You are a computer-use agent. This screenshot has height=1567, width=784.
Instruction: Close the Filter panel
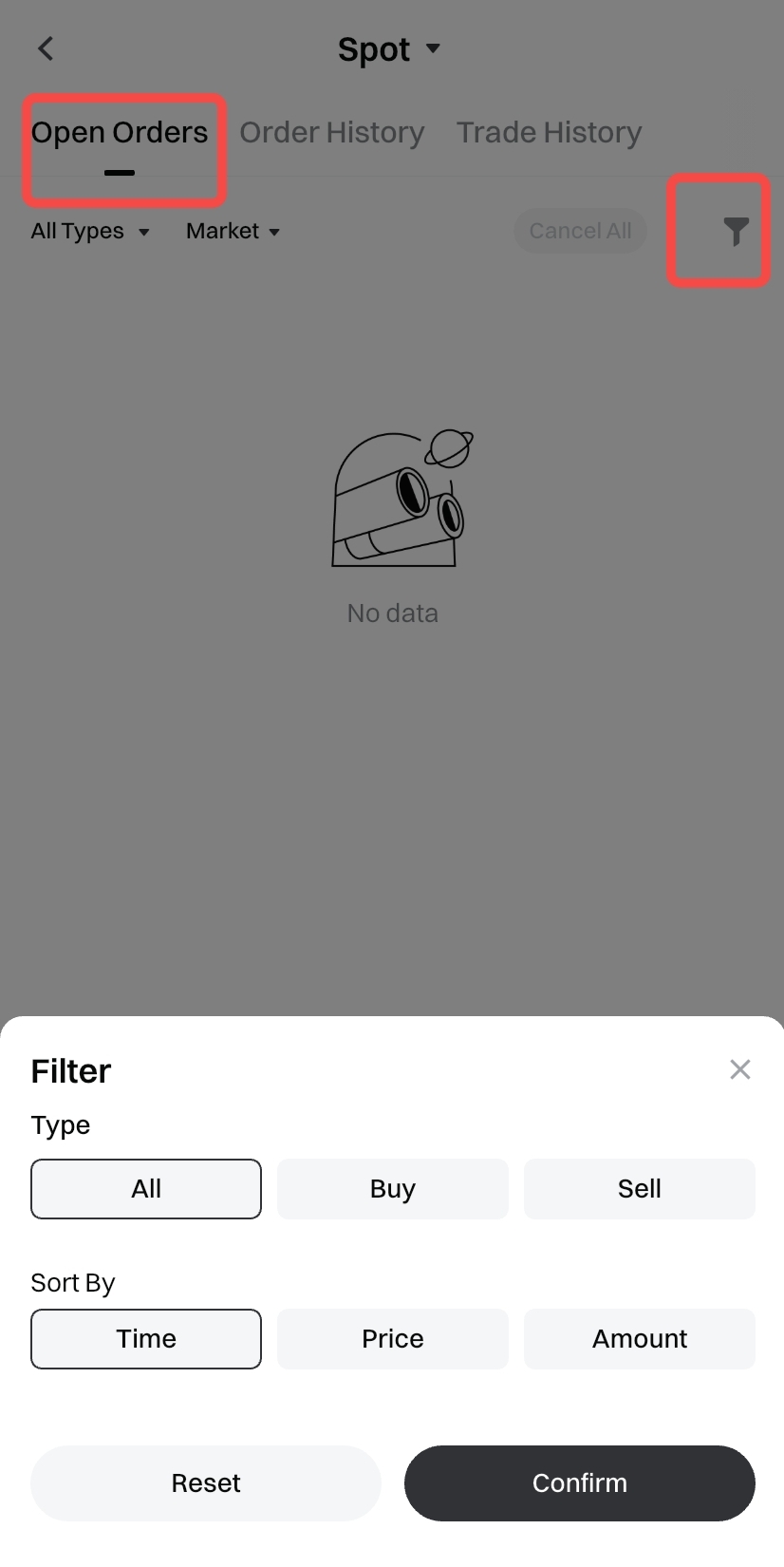click(x=739, y=1069)
